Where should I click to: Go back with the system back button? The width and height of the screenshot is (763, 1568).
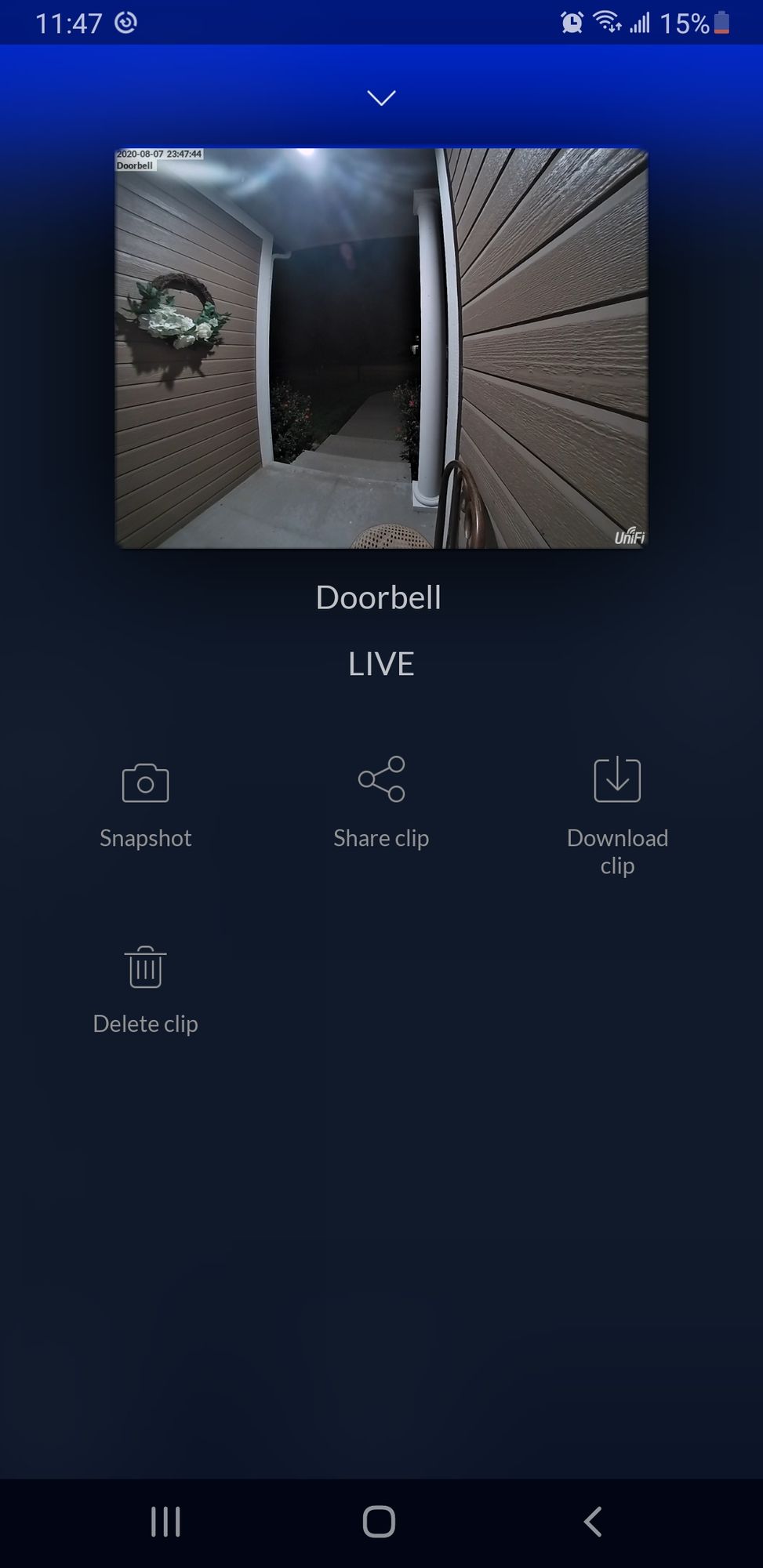point(593,1521)
